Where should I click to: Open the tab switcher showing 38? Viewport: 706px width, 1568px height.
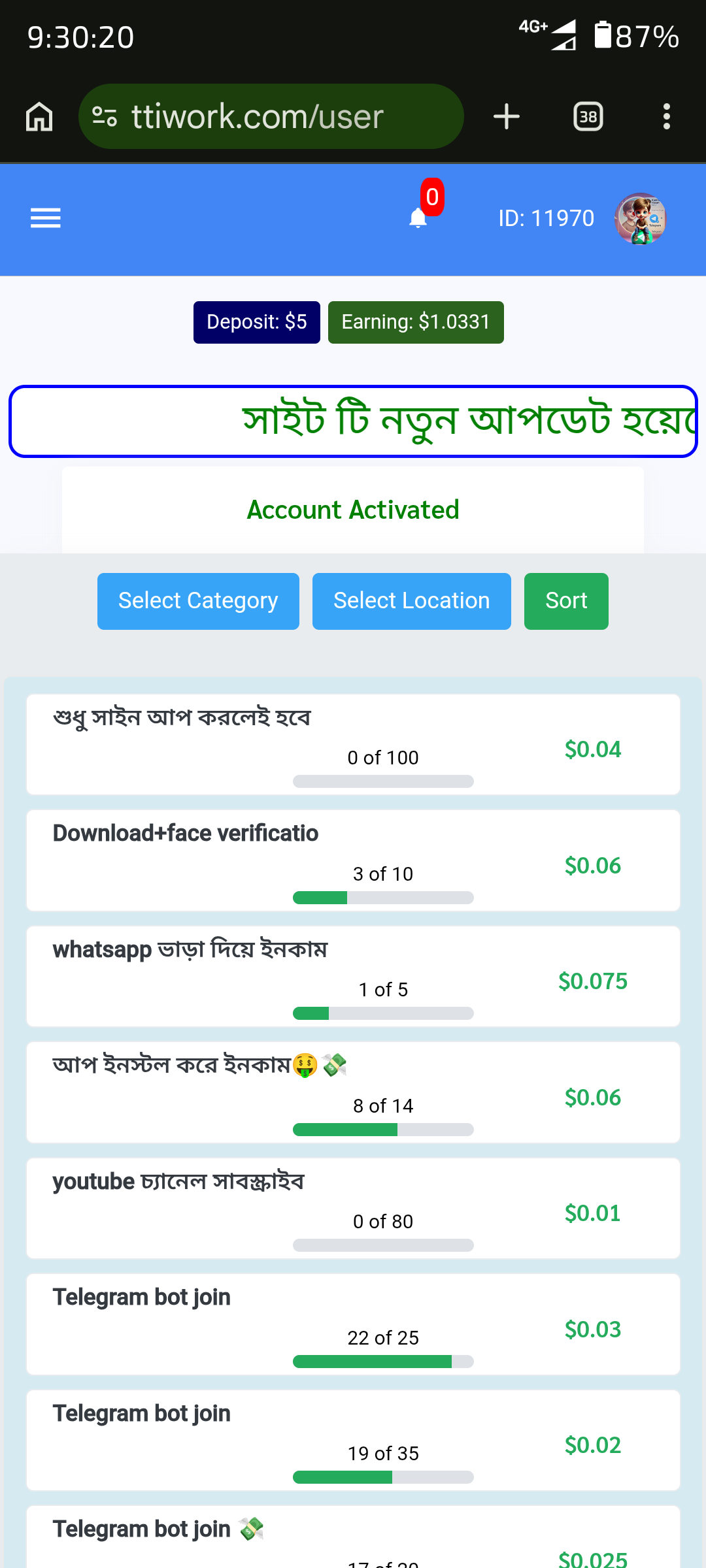(x=588, y=117)
